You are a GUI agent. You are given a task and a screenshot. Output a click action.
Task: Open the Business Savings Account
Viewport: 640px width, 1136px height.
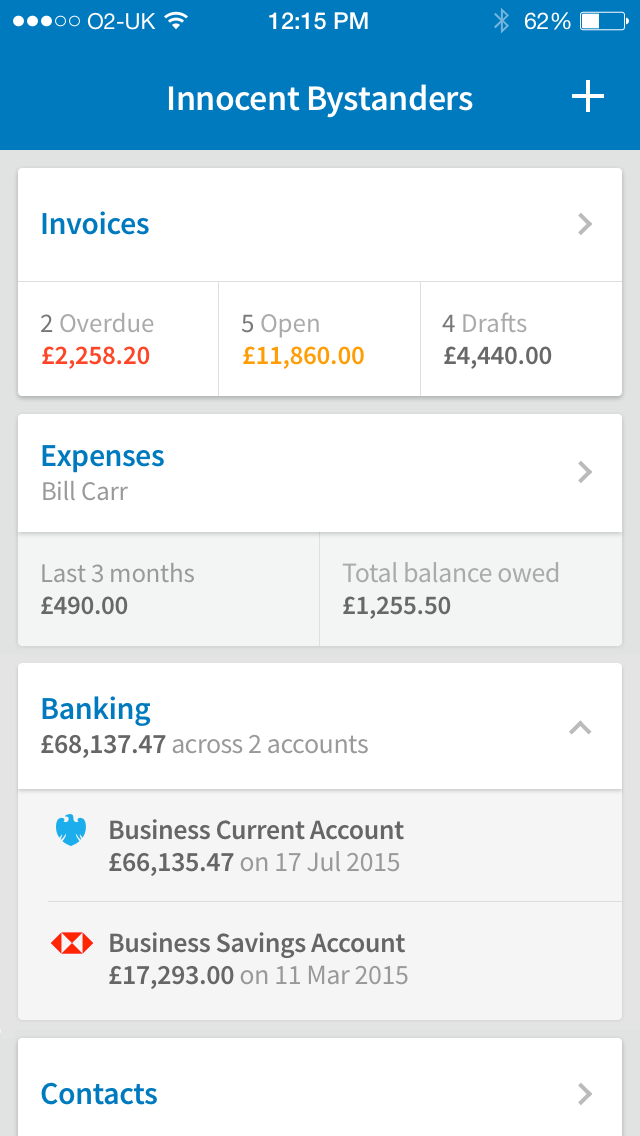pyautogui.click(x=320, y=958)
